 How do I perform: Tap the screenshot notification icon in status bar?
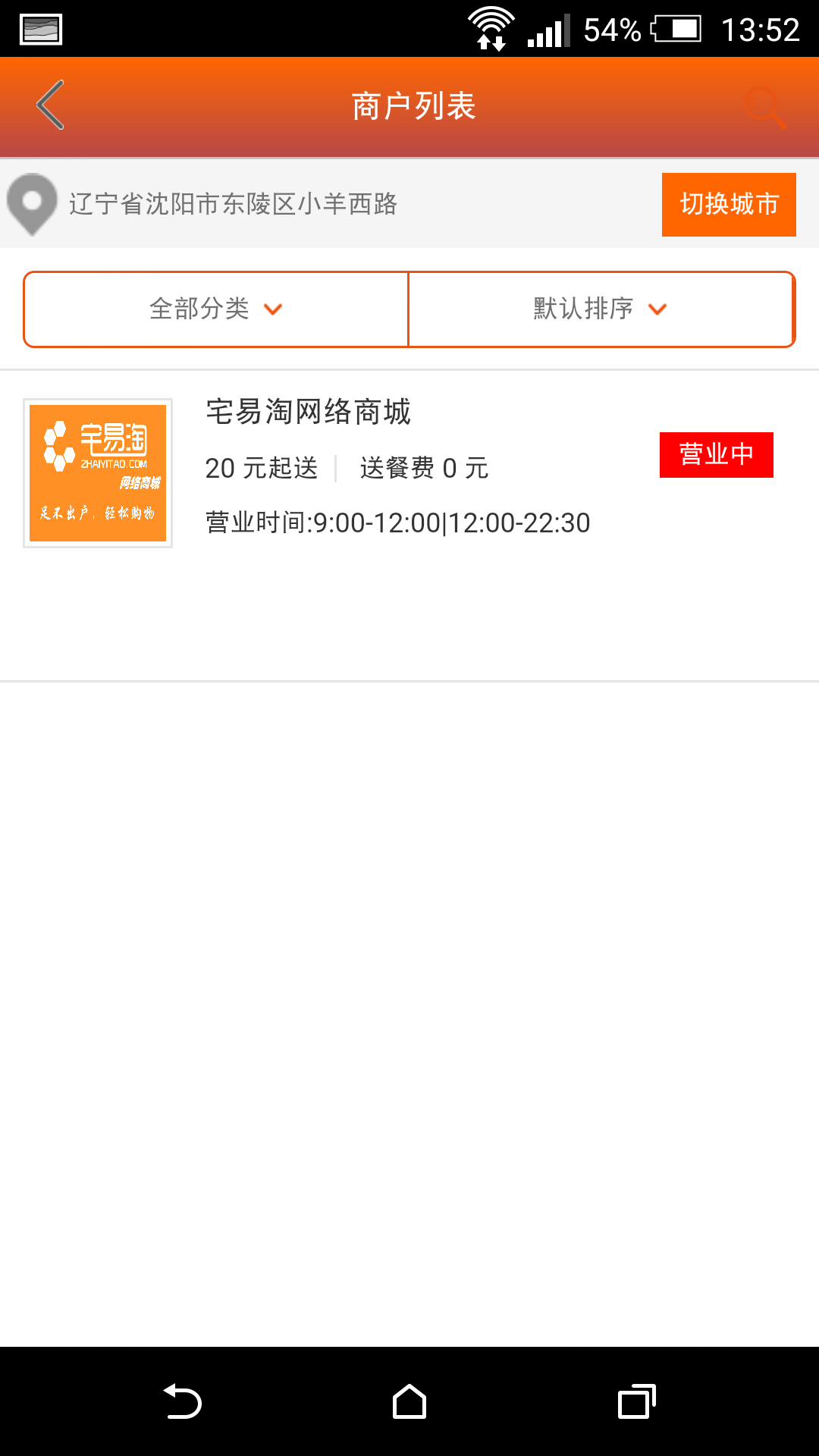pyautogui.click(x=39, y=29)
